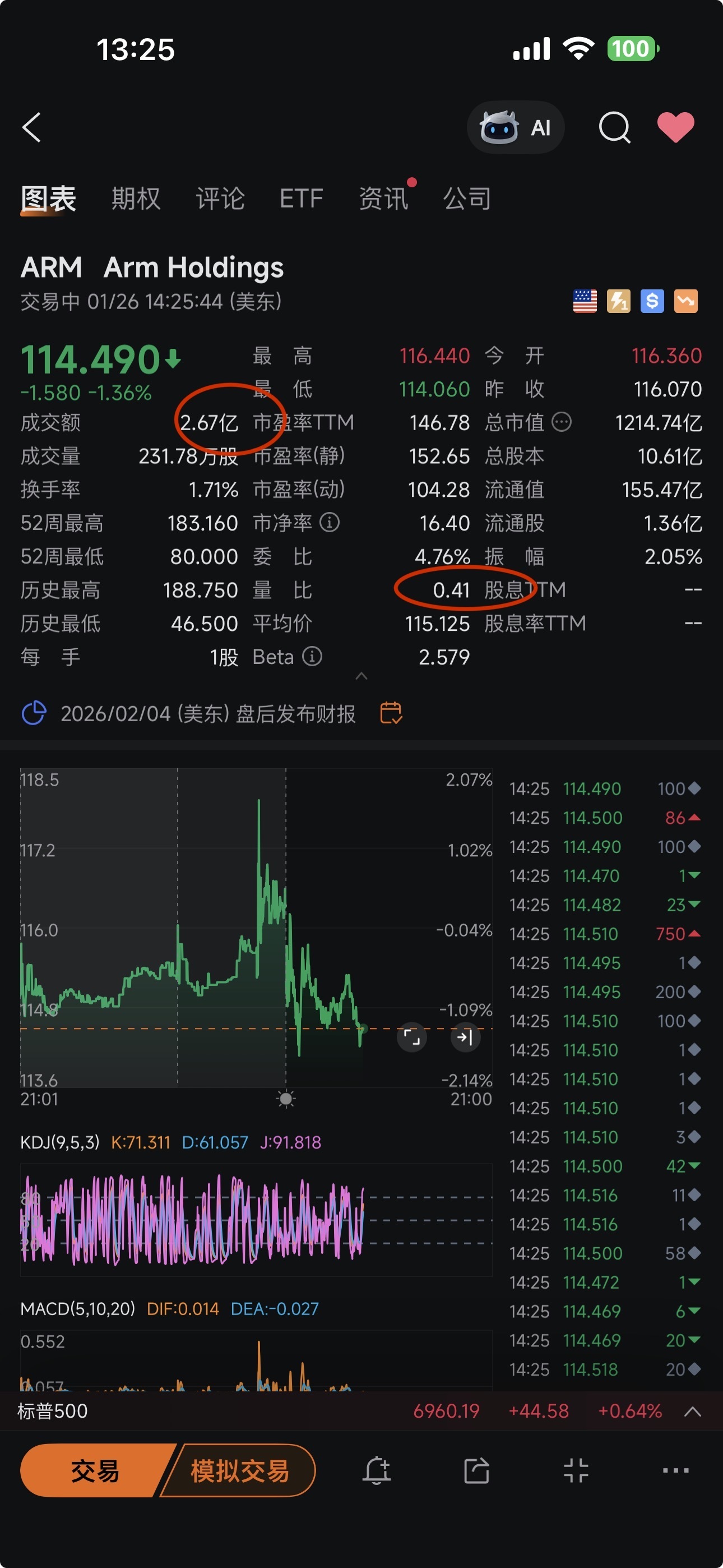This screenshot has height=1568, width=723.
Task: Show info about 总市值
Action: (x=561, y=422)
